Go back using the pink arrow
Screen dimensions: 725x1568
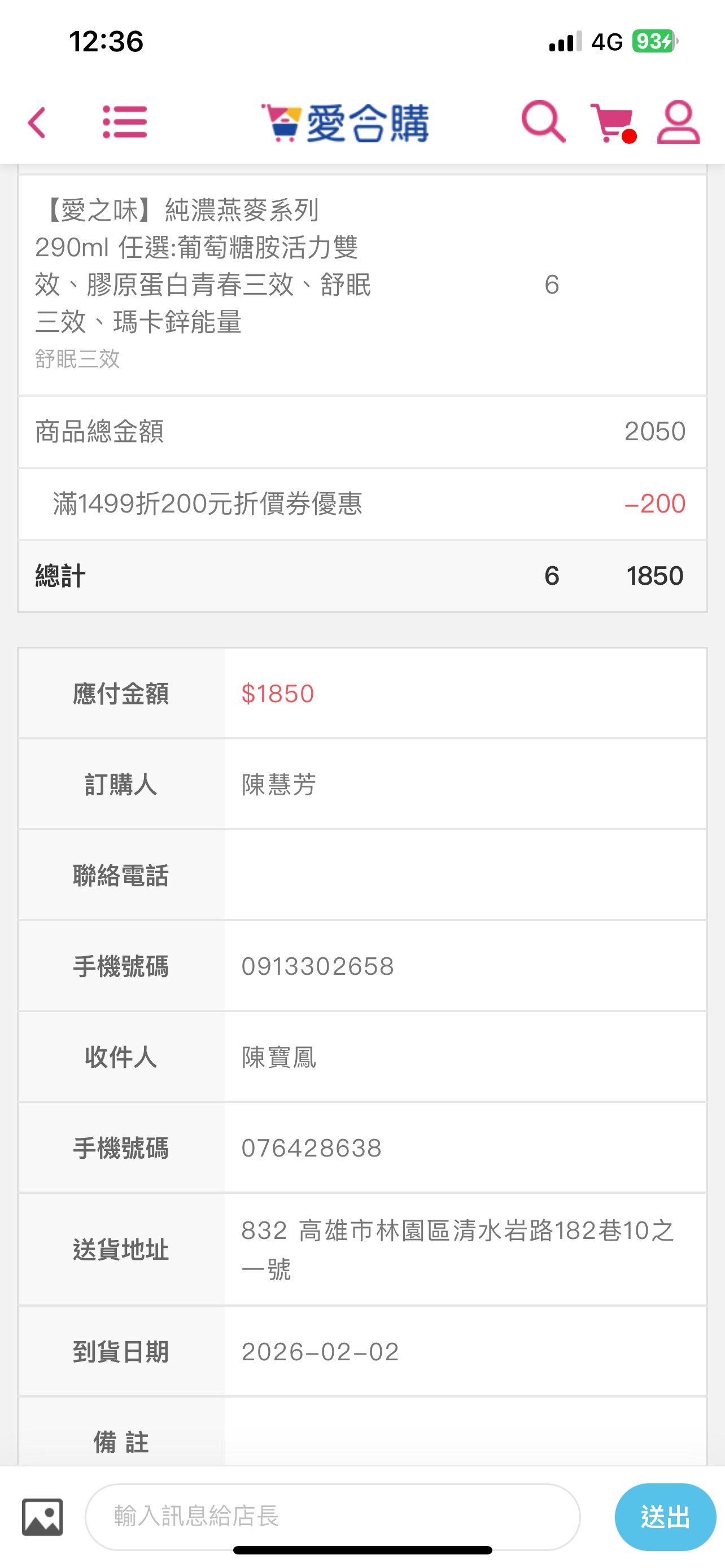[37, 123]
